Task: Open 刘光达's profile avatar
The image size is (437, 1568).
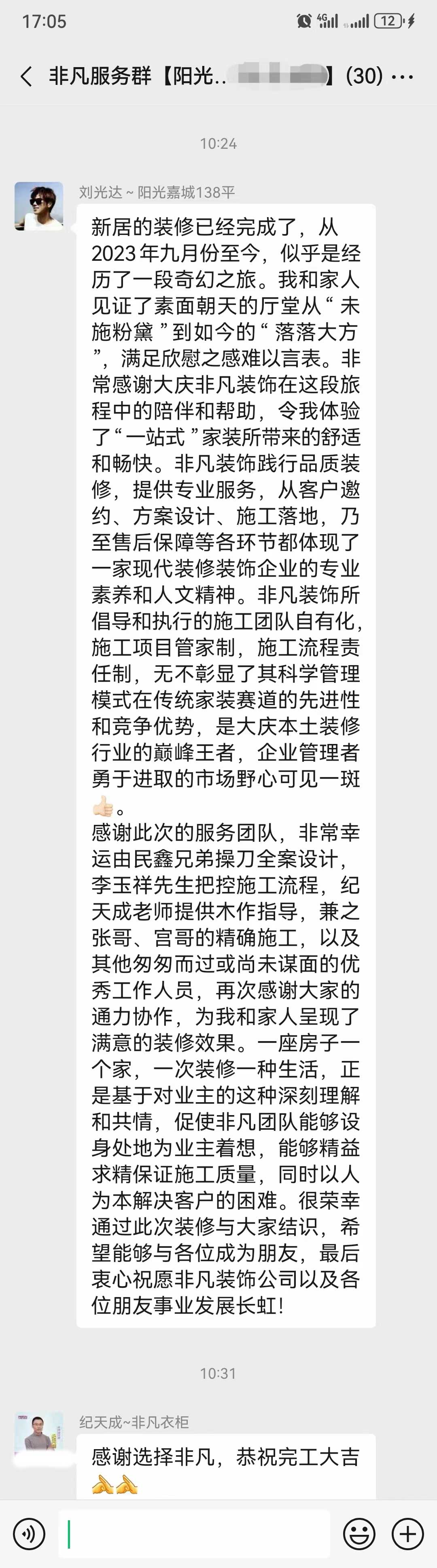Action: (38, 206)
